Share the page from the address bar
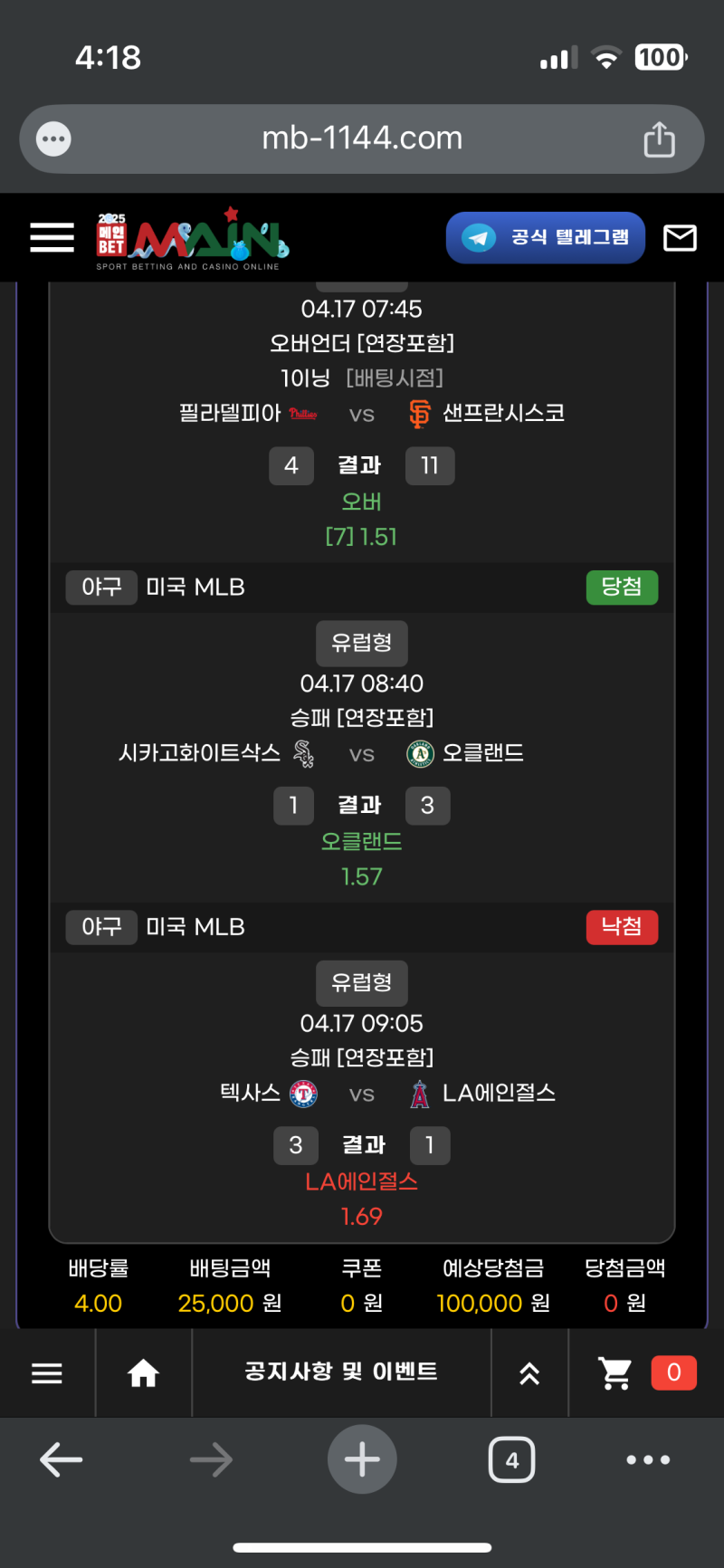The height and width of the screenshot is (1568, 724). [x=659, y=139]
